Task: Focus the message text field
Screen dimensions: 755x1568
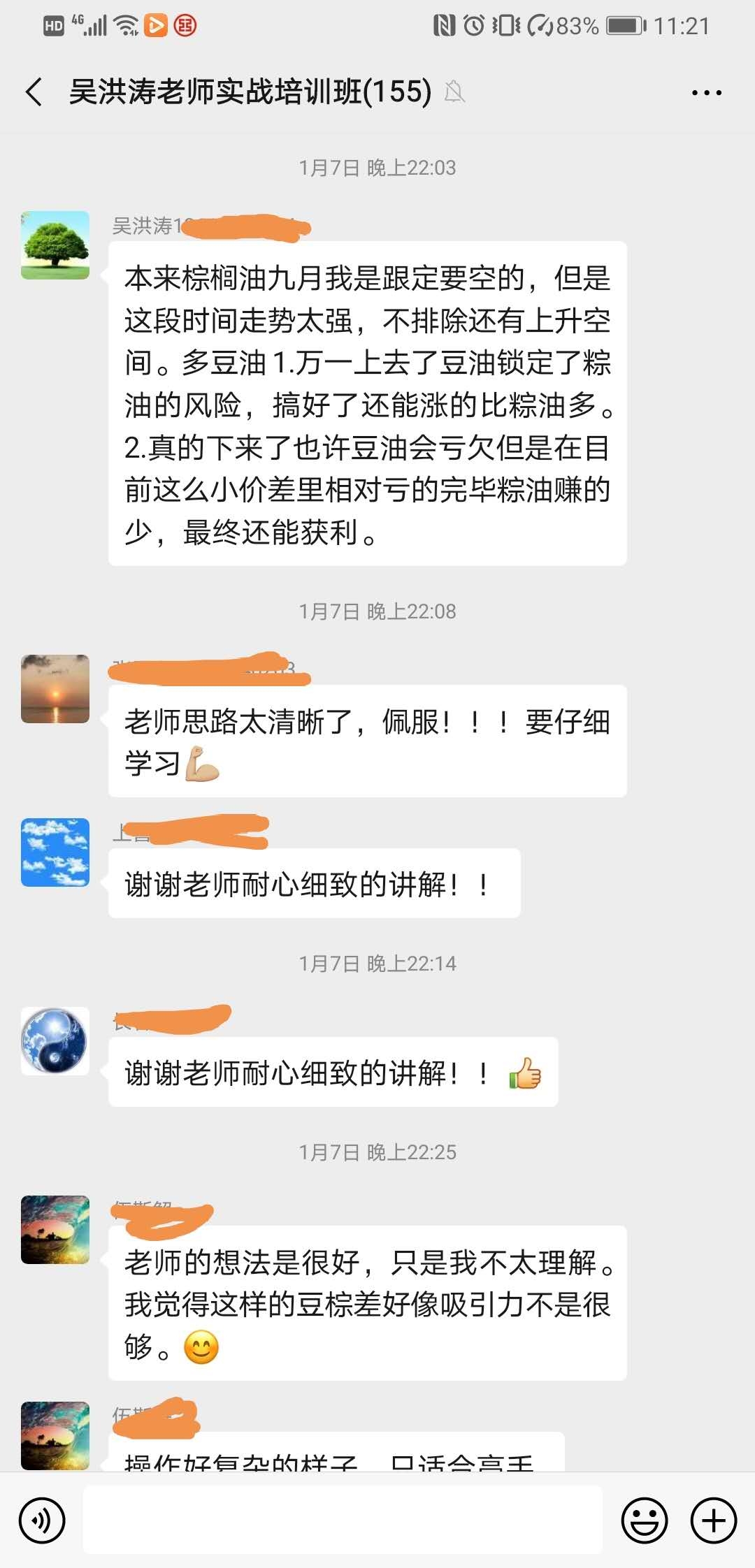Action: 343,1520
